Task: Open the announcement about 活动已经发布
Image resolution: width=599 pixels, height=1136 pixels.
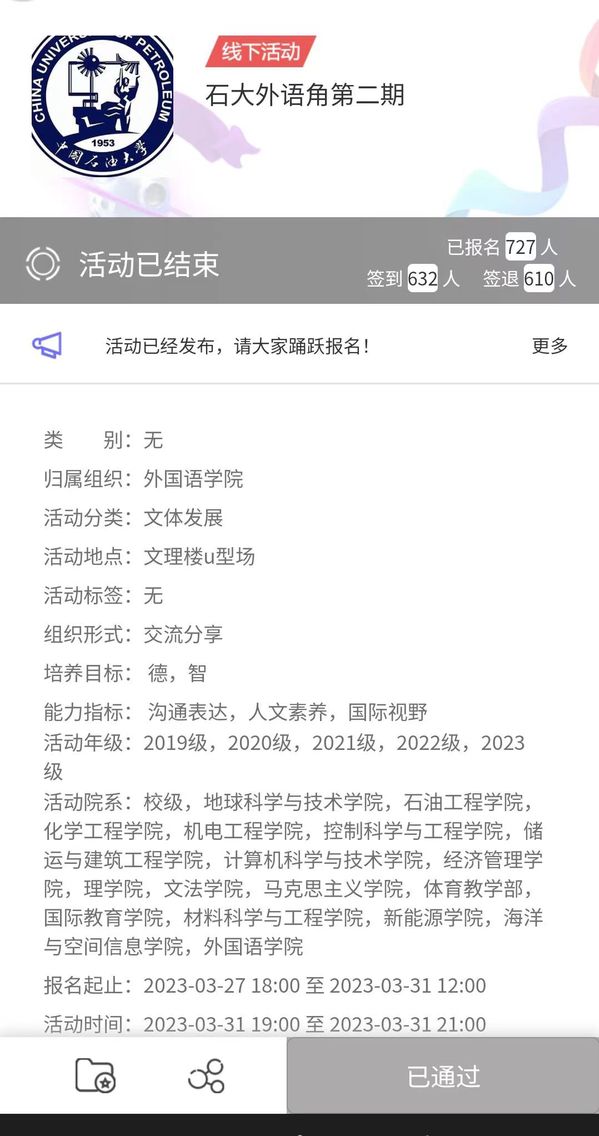Action: pos(238,346)
